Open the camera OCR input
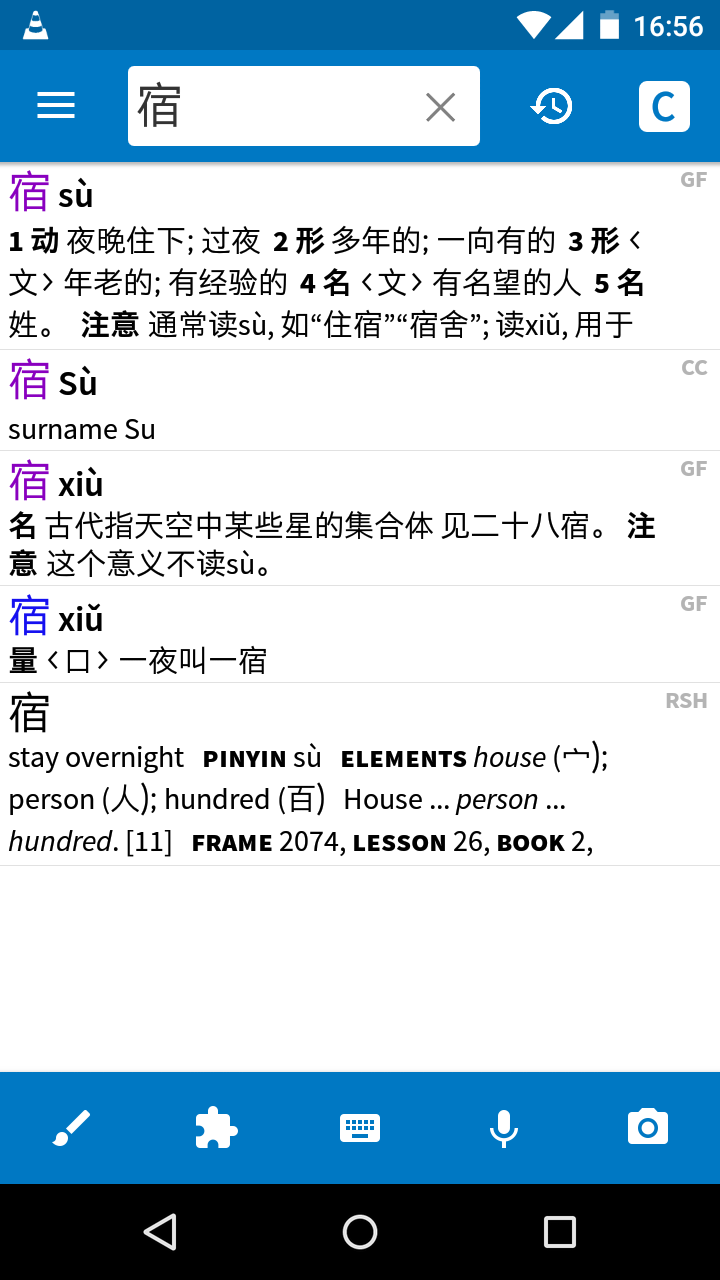 (x=648, y=1127)
